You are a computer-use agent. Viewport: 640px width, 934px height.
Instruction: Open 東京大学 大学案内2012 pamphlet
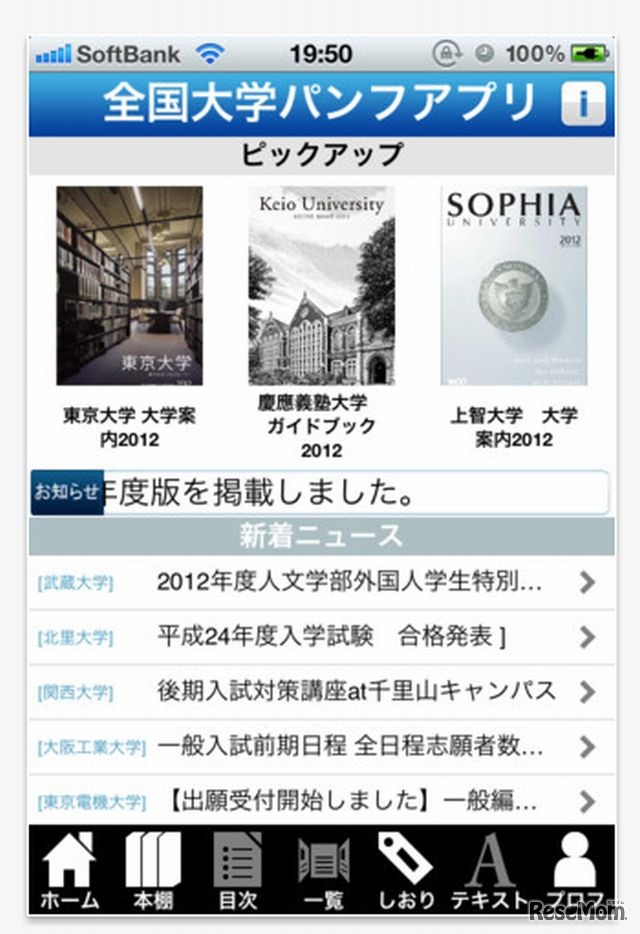tap(129, 285)
